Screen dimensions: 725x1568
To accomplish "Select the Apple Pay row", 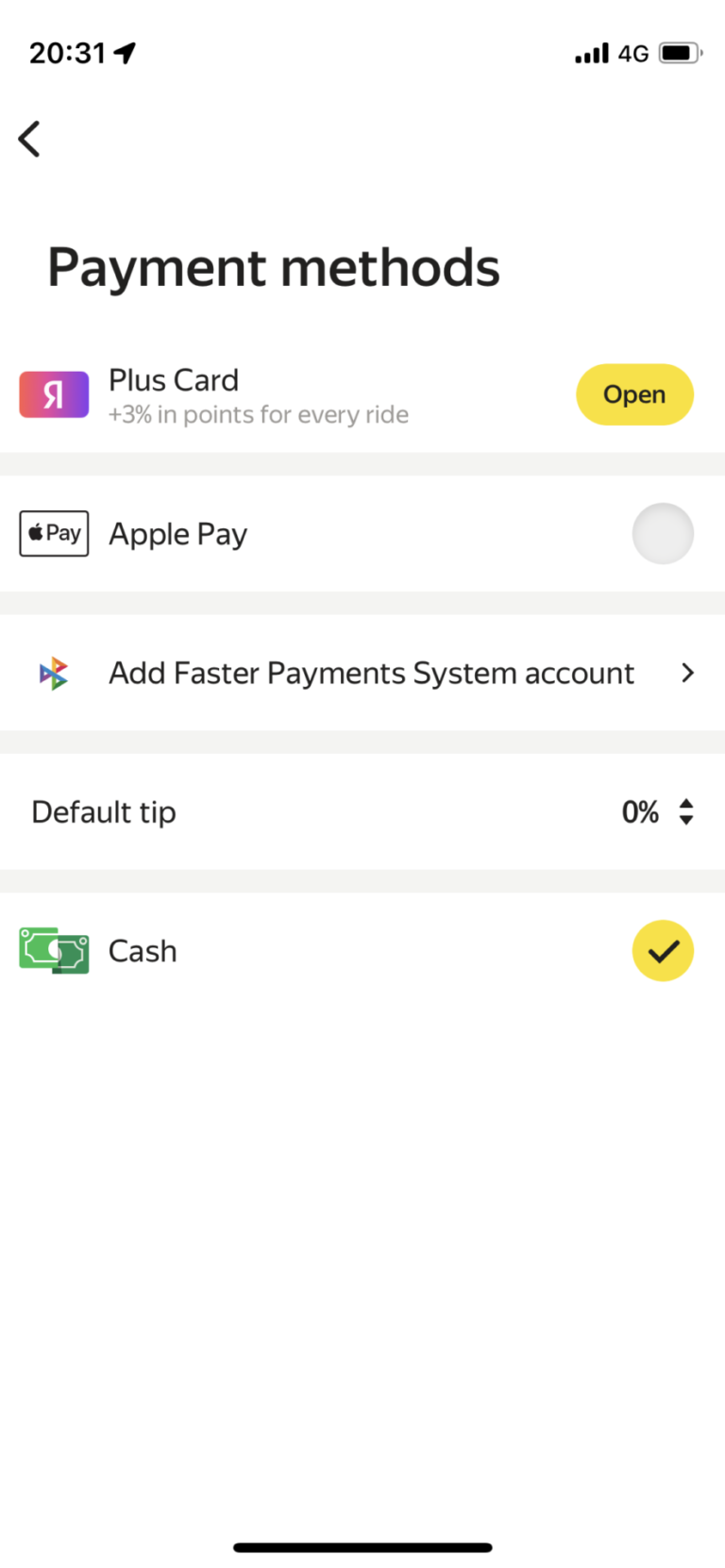I will point(283,533).
